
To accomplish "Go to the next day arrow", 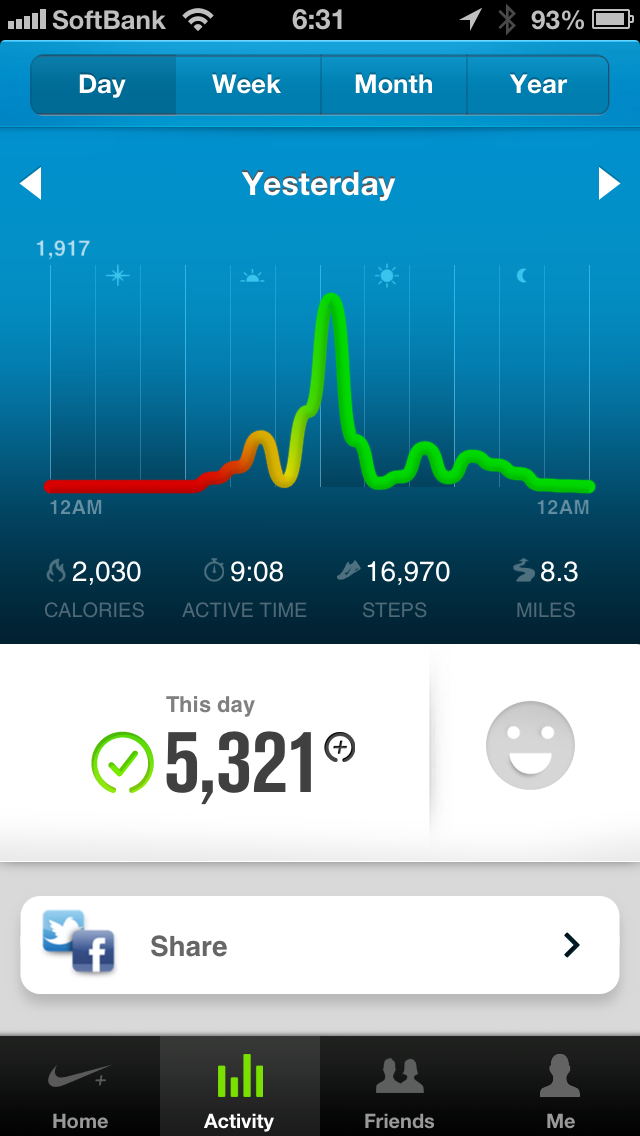I will coord(609,184).
